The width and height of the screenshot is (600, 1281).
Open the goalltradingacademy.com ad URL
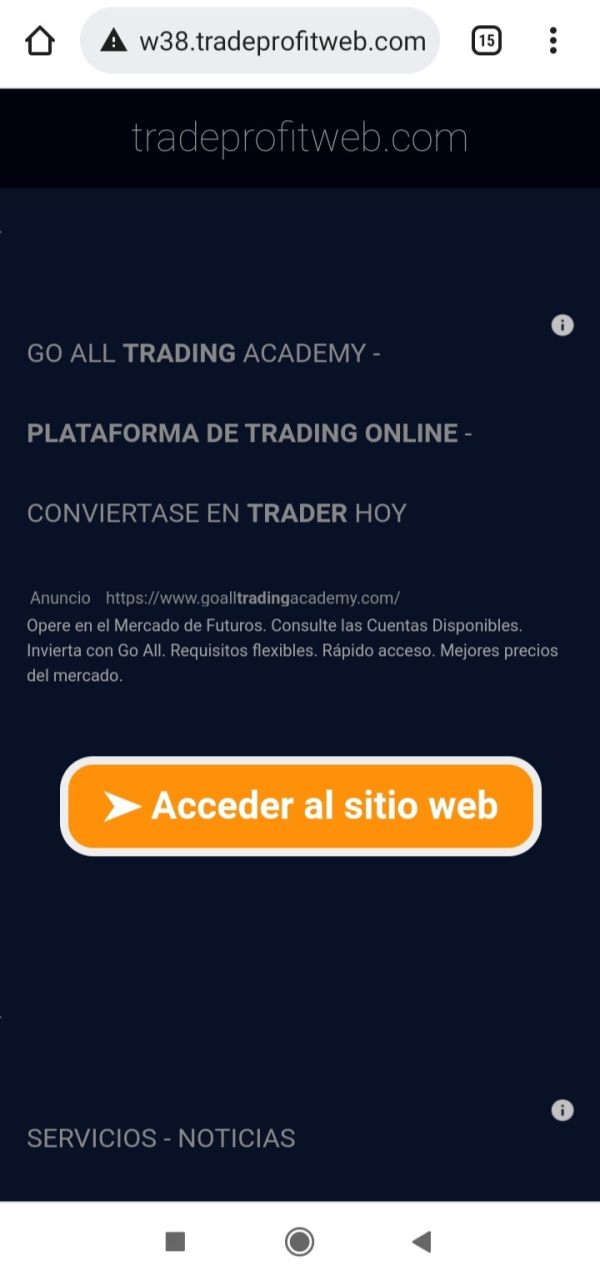point(252,598)
